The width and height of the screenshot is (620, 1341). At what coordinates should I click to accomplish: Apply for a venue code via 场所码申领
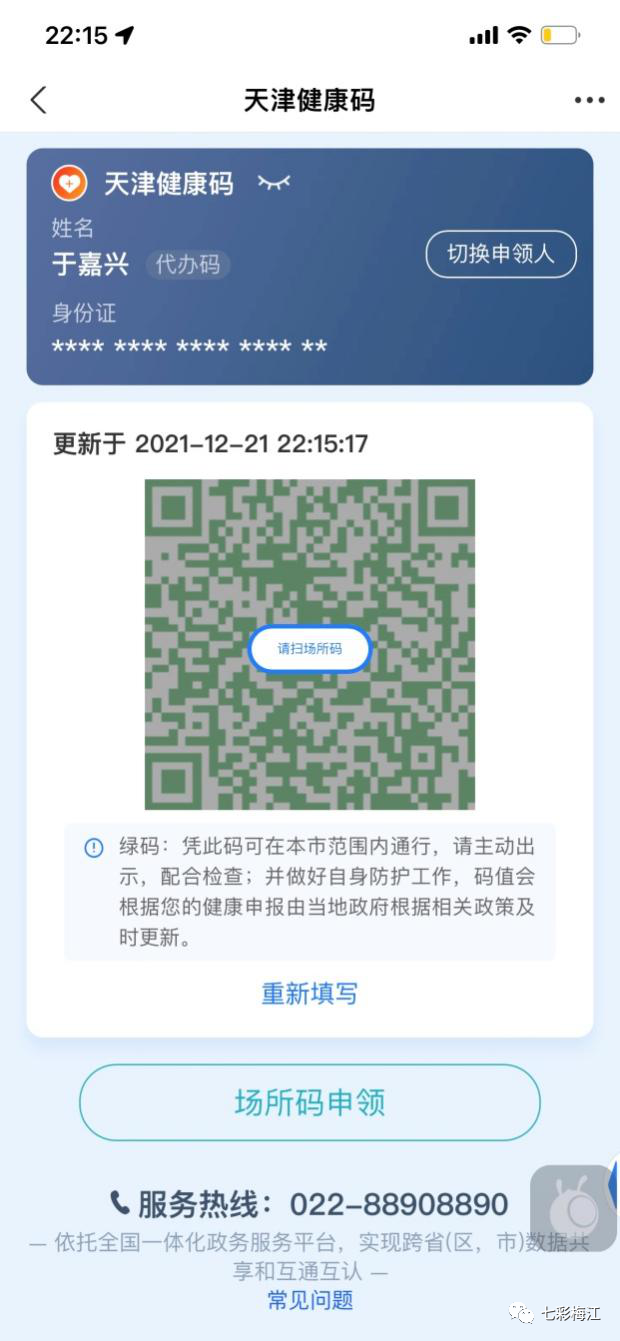[x=309, y=1102]
